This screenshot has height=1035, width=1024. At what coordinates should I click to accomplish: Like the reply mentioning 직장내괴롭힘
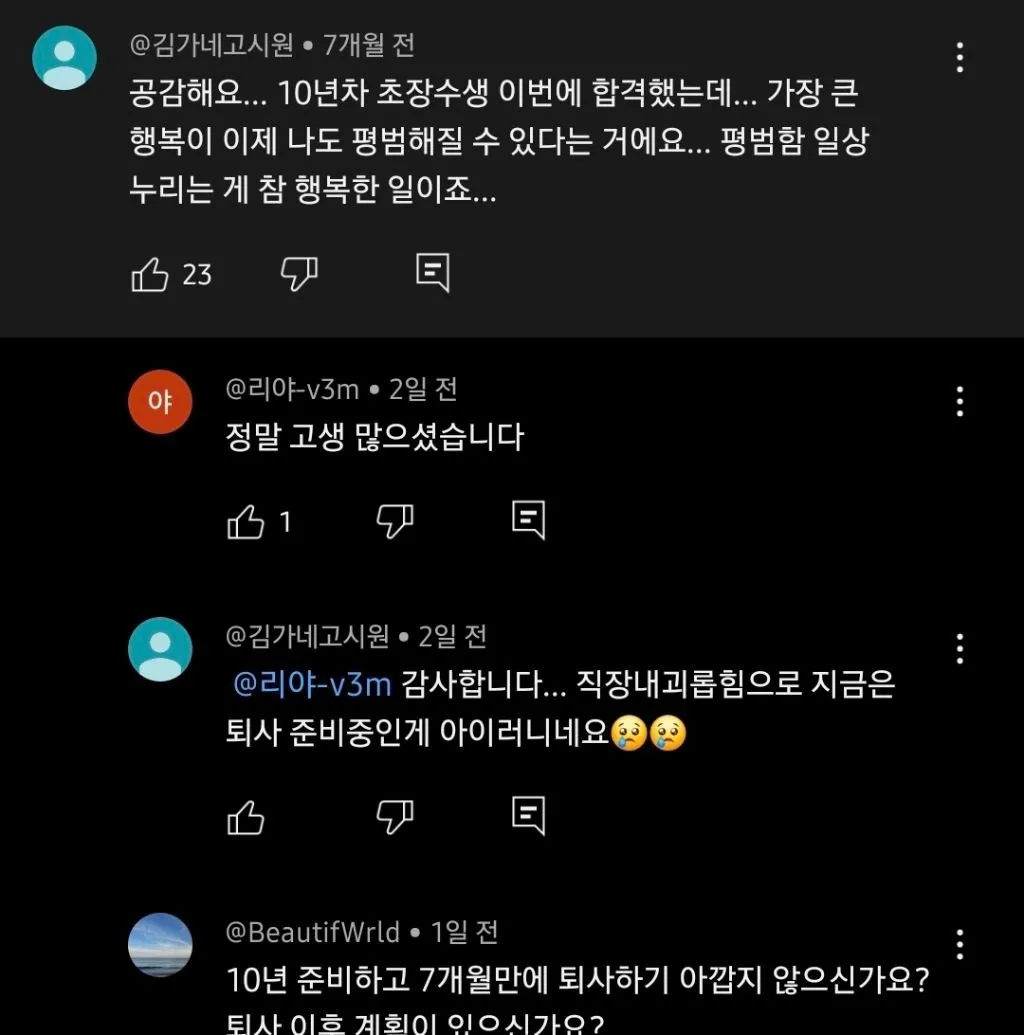tap(247, 817)
